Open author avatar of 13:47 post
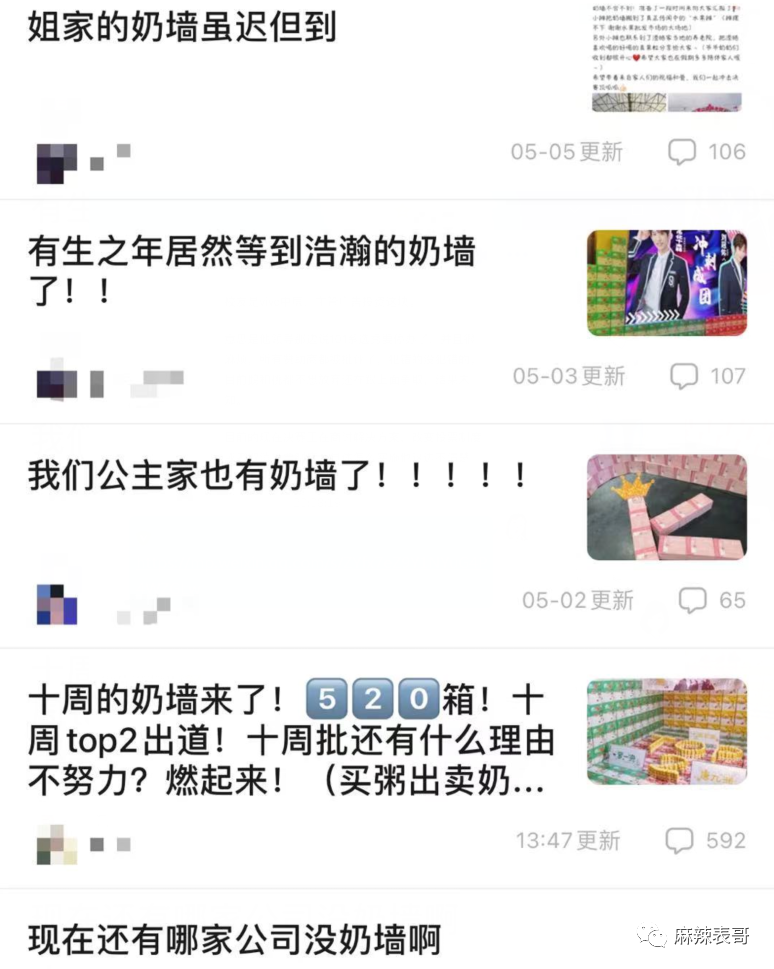Viewport: 774px width, 969px height. (x=56, y=844)
